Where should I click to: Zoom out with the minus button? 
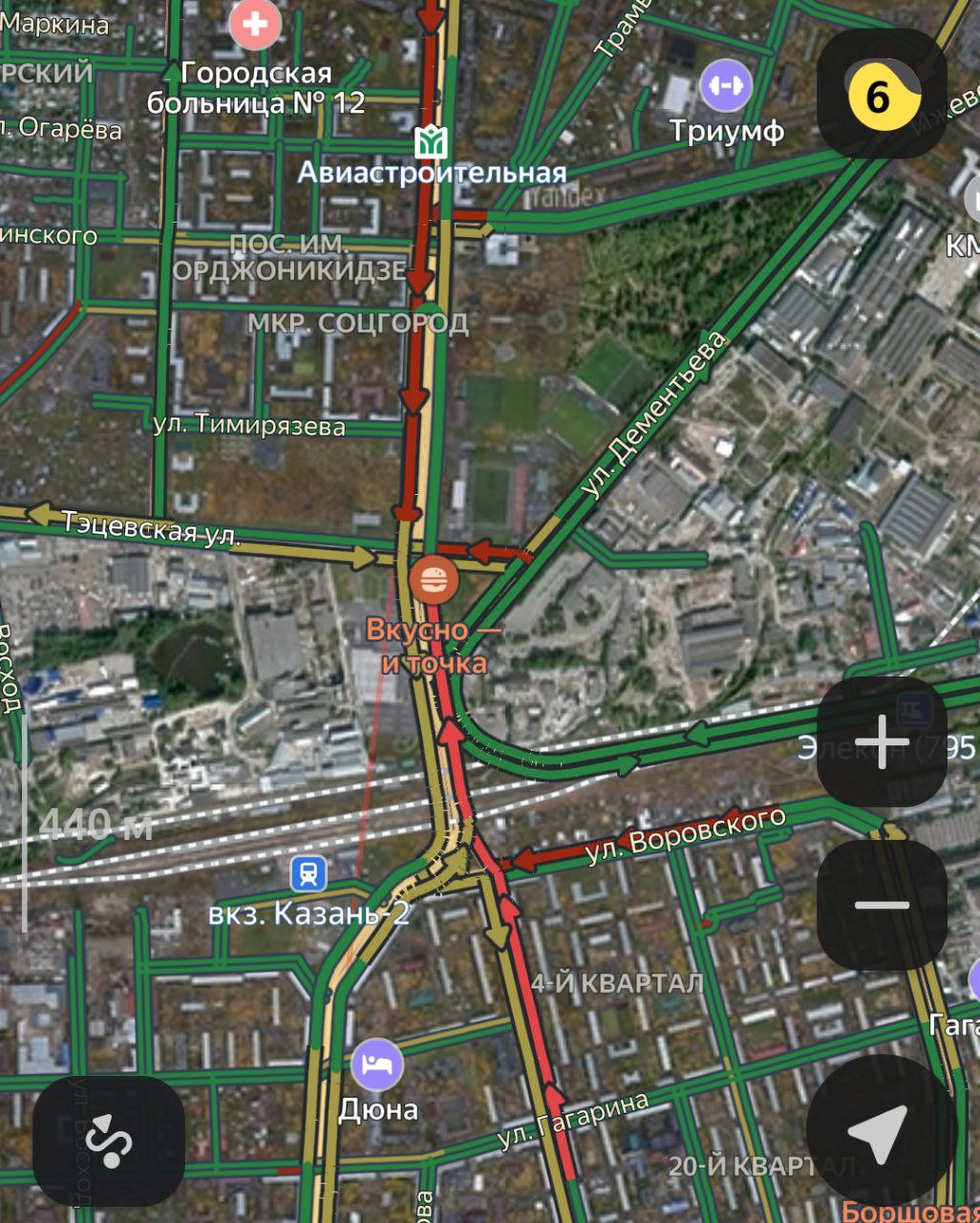click(x=882, y=904)
